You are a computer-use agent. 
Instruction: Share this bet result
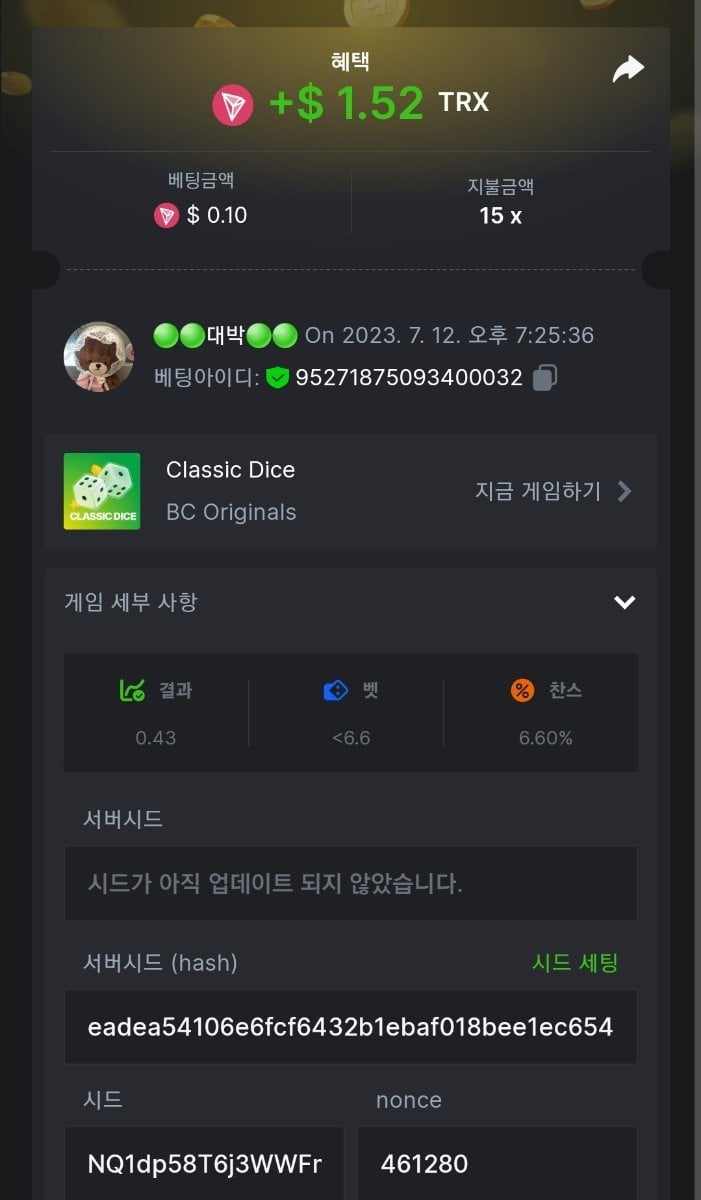coord(628,69)
